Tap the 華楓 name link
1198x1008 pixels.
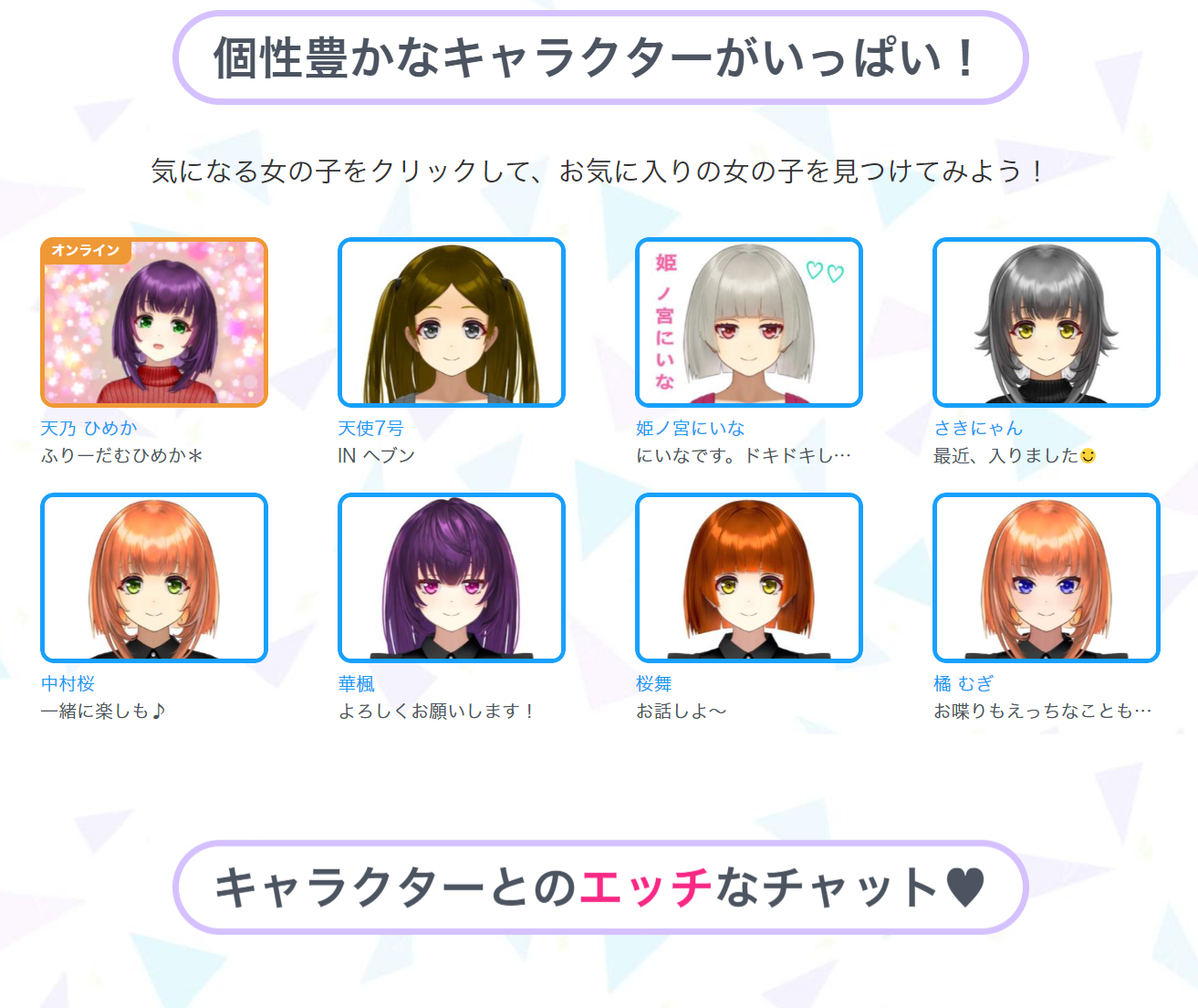pos(356,683)
